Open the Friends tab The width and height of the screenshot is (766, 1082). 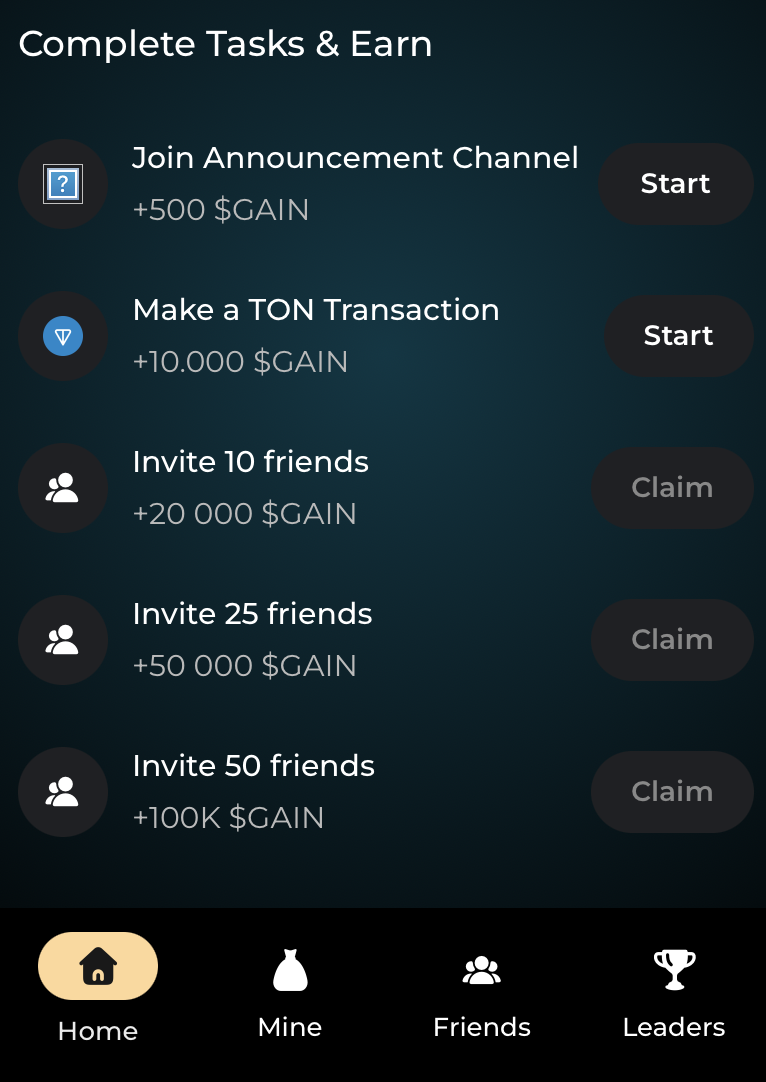pos(482,1026)
